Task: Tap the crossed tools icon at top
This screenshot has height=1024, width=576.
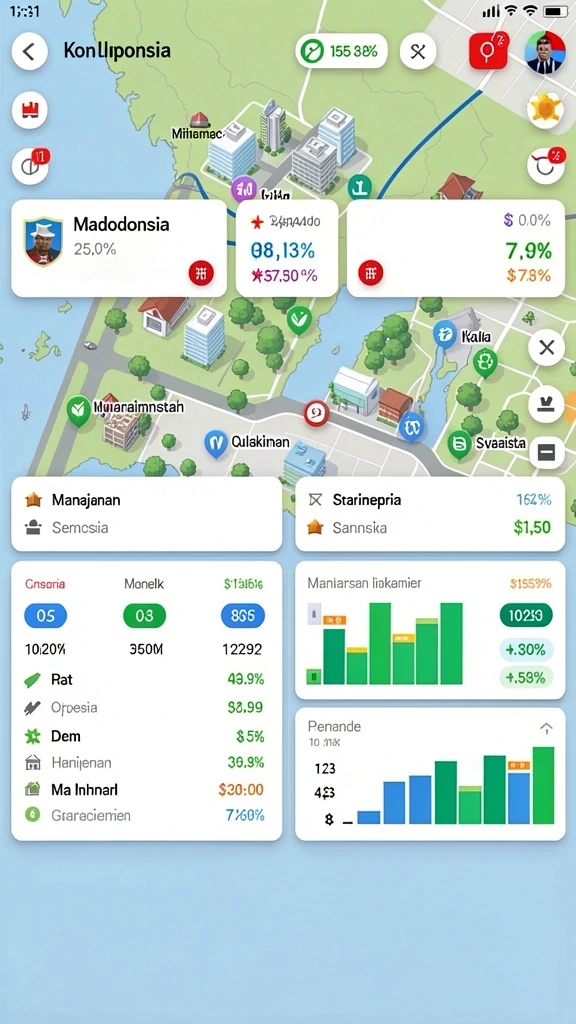Action: pyautogui.click(x=418, y=52)
